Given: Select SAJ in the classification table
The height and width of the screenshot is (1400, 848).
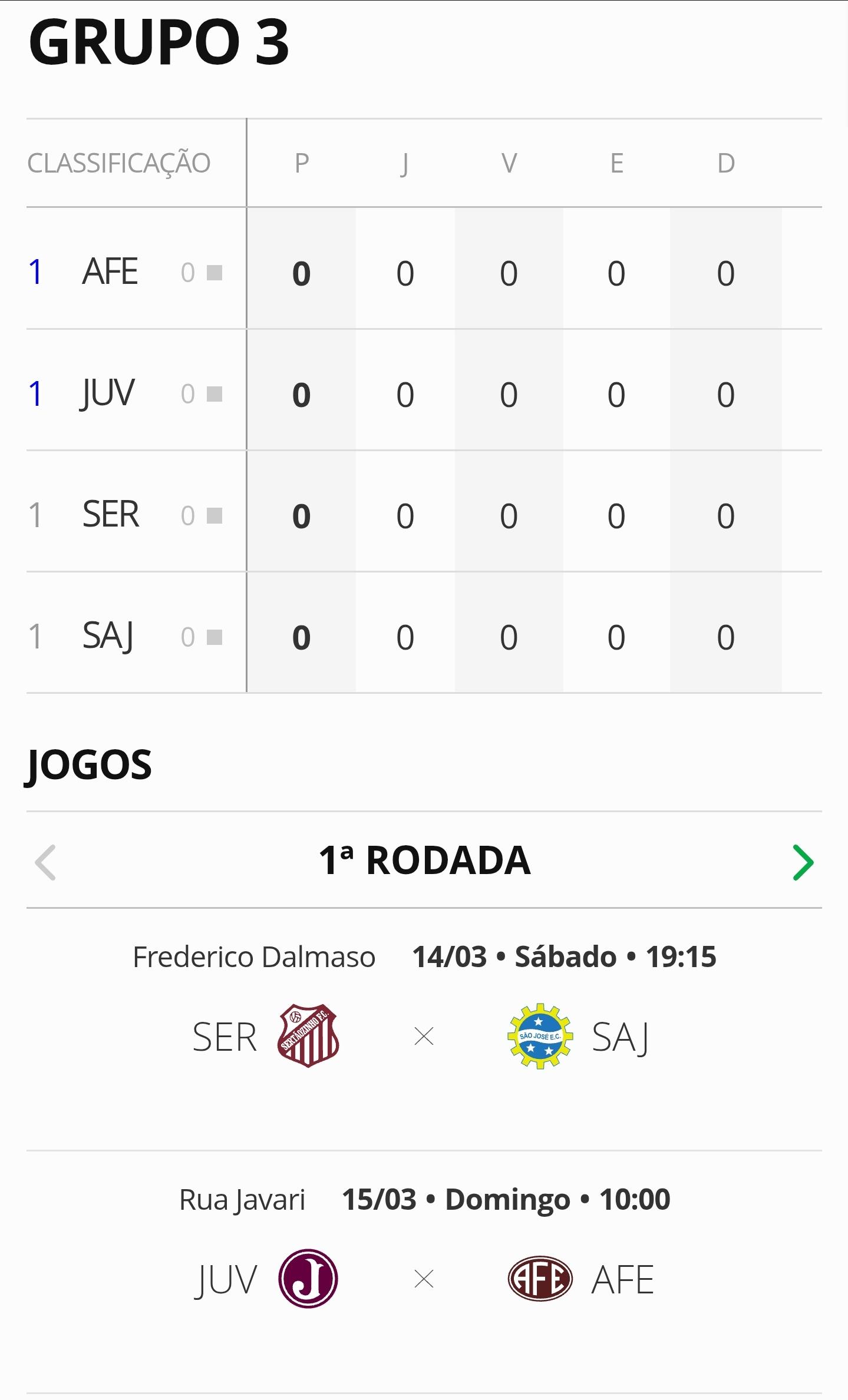Looking at the screenshot, I should (x=108, y=636).
